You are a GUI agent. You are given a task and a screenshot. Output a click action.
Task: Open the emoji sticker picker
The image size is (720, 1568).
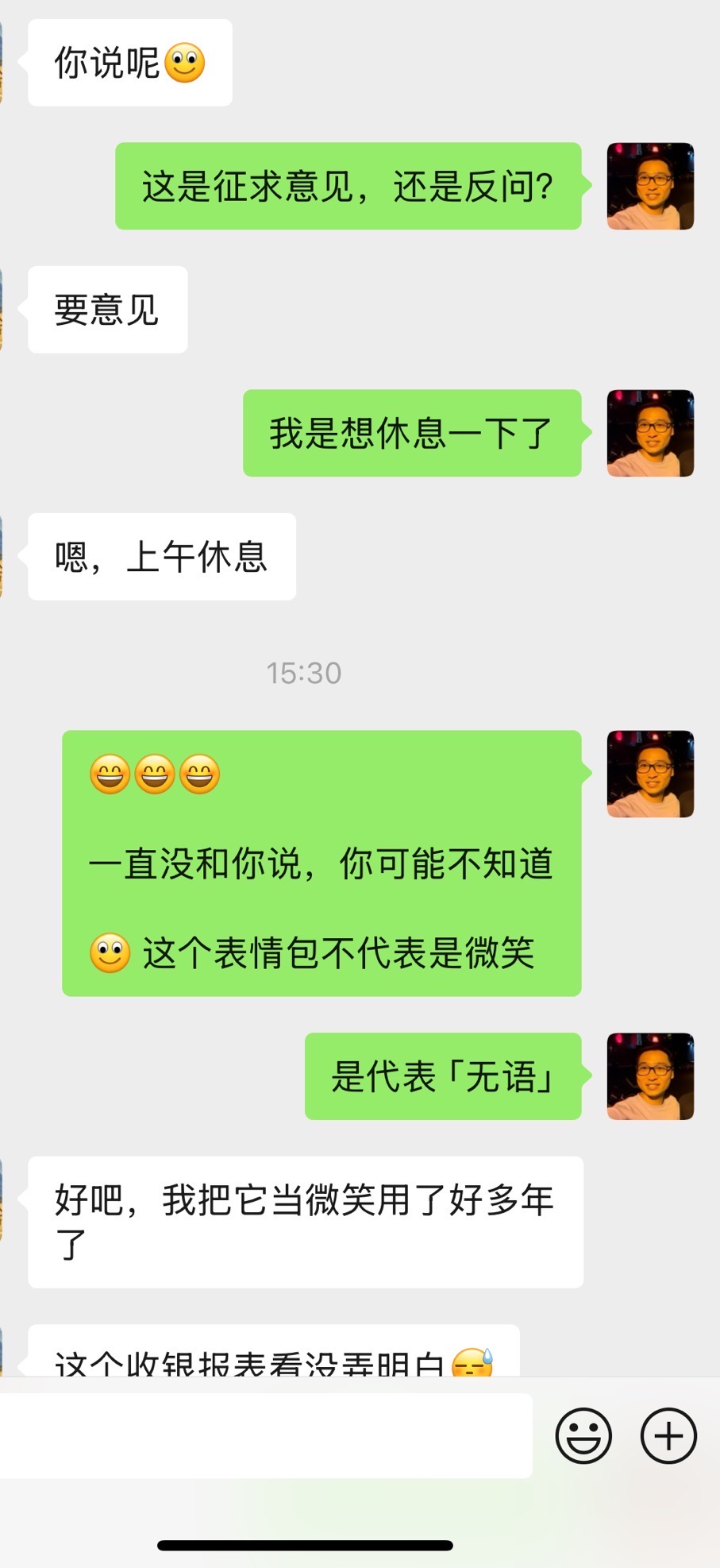tap(583, 1435)
